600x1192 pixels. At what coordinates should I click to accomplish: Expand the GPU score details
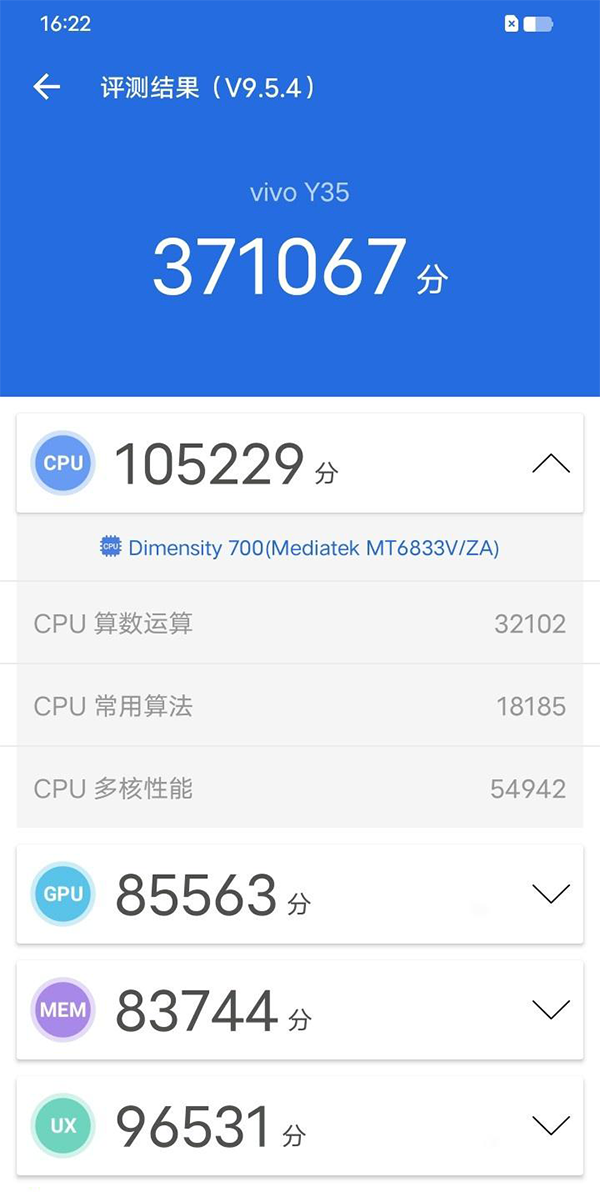[551, 893]
